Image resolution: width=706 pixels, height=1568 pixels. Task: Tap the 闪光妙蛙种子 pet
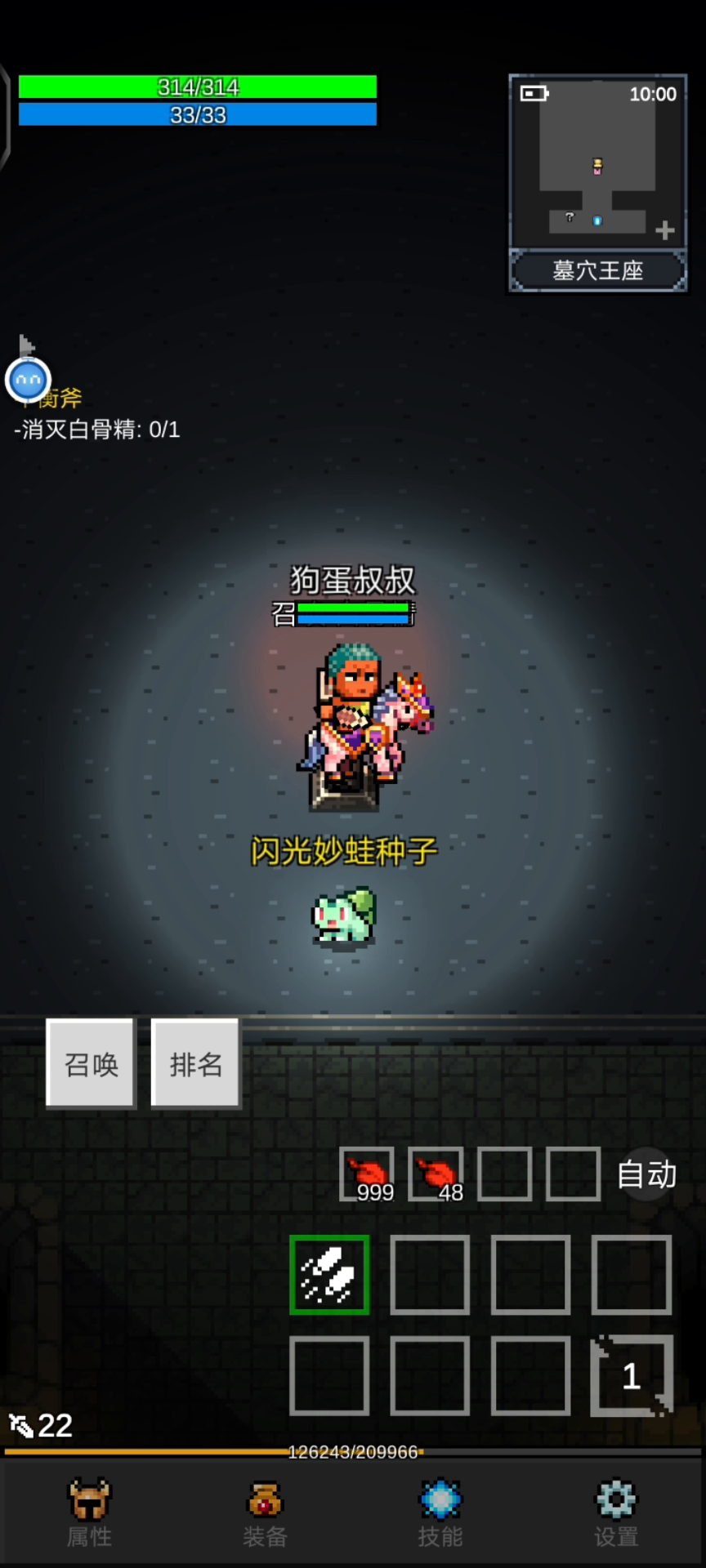(344, 916)
